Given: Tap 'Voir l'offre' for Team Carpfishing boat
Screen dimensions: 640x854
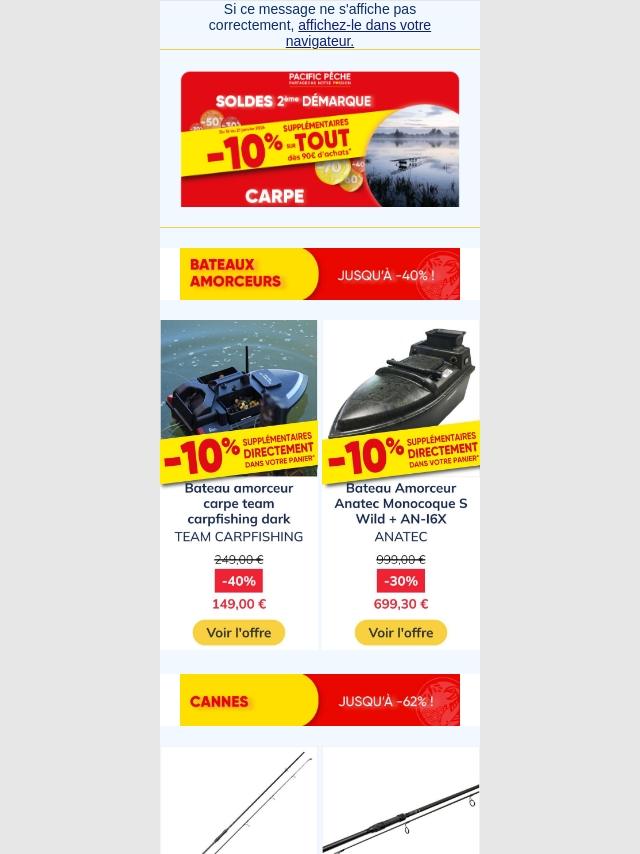Looking at the screenshot, I should (239, 633).
